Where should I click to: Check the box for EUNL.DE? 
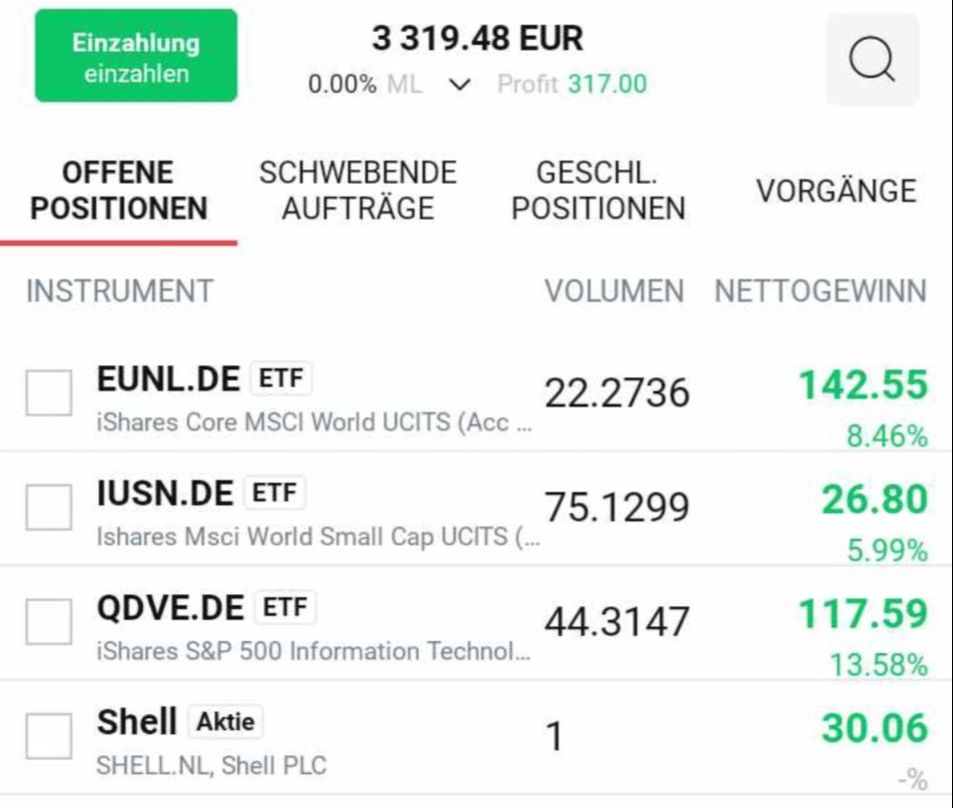(49, 393)
